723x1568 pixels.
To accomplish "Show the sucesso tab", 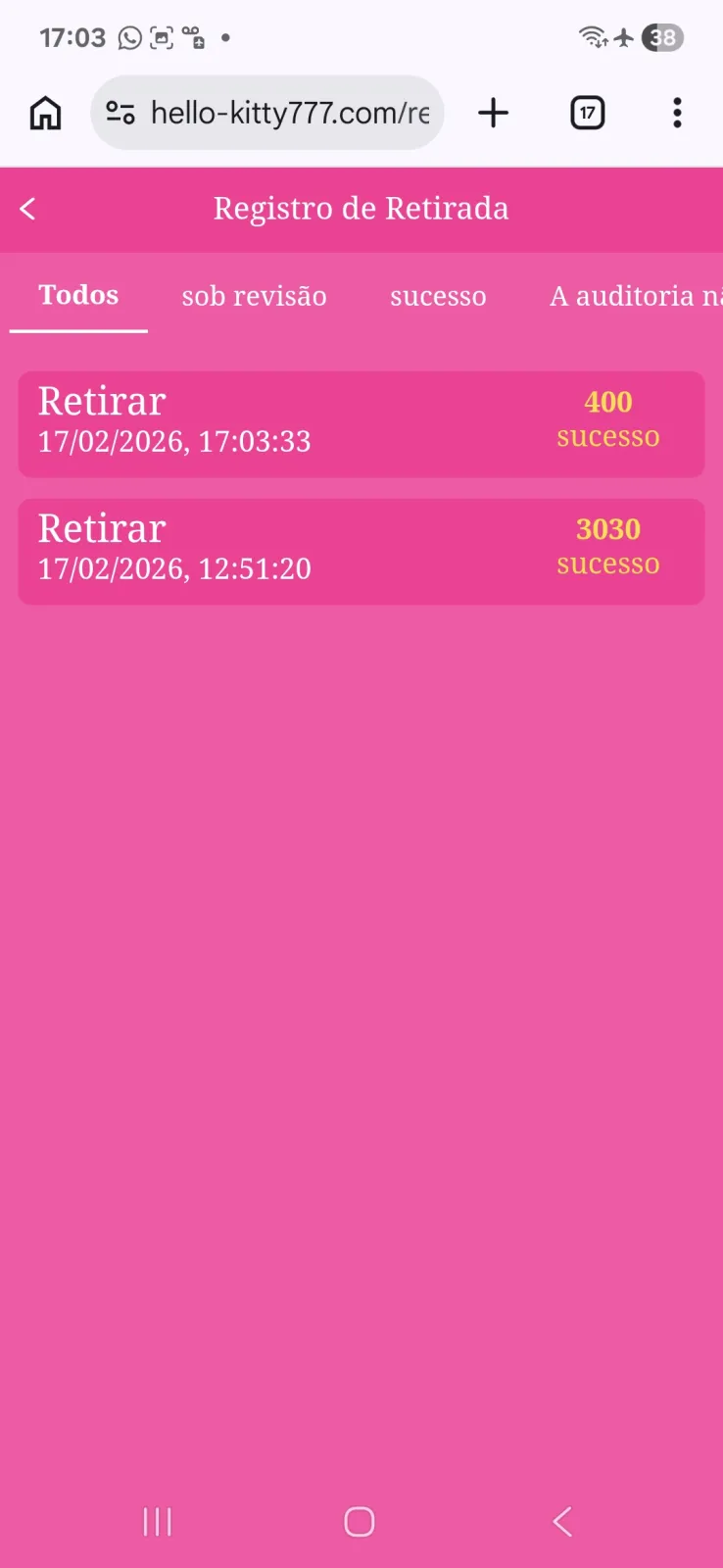I will 438,296.
